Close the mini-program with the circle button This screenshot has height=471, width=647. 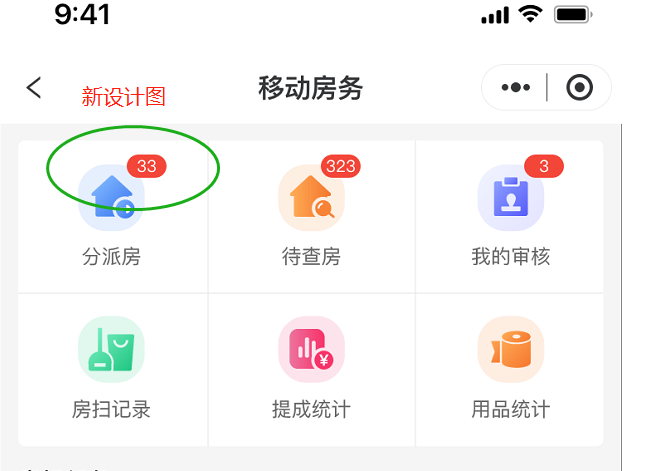579,88
